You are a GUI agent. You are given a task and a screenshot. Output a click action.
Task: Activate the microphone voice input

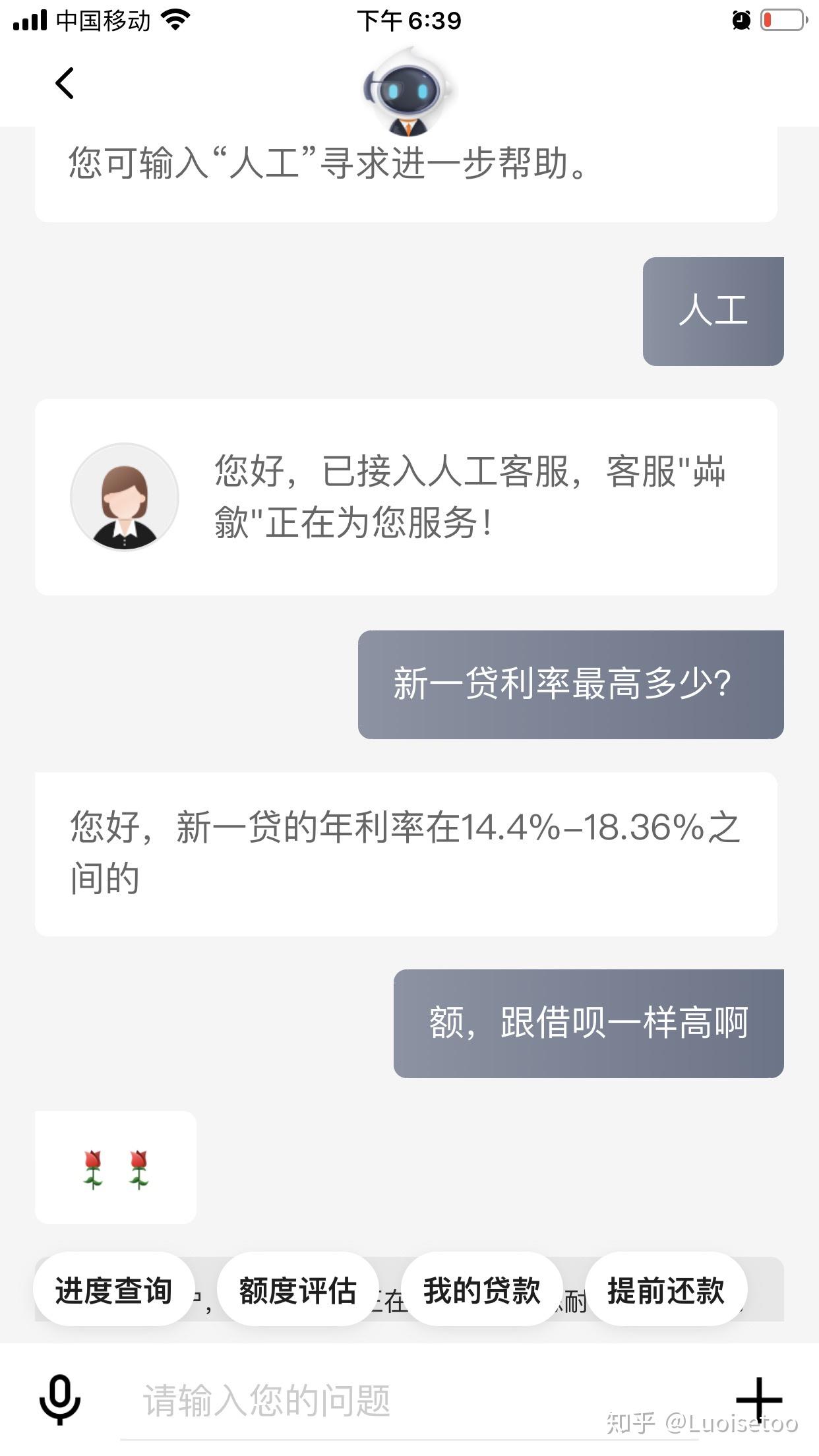(x=60, y=1398)
